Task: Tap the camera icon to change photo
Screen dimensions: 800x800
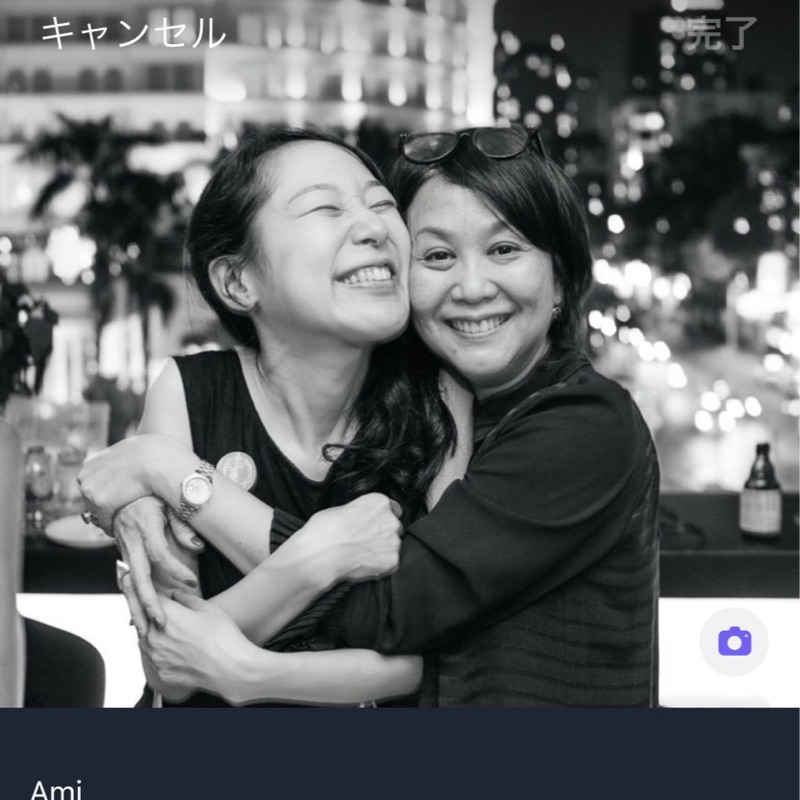Action: tap(734, 641)
